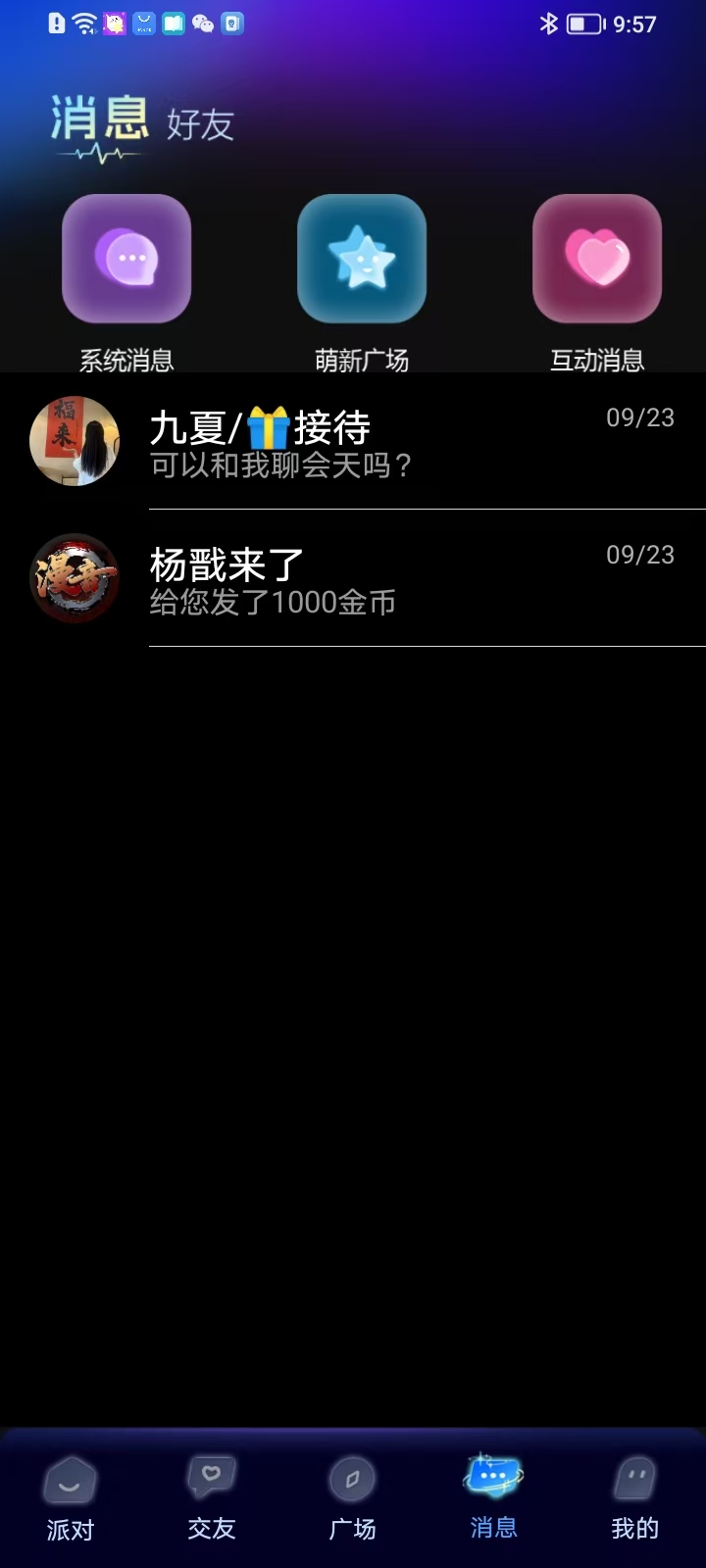This screenshot has width=706, height=1568.
Task: Open the 交友 section
Action: (x=211, y=1494)
